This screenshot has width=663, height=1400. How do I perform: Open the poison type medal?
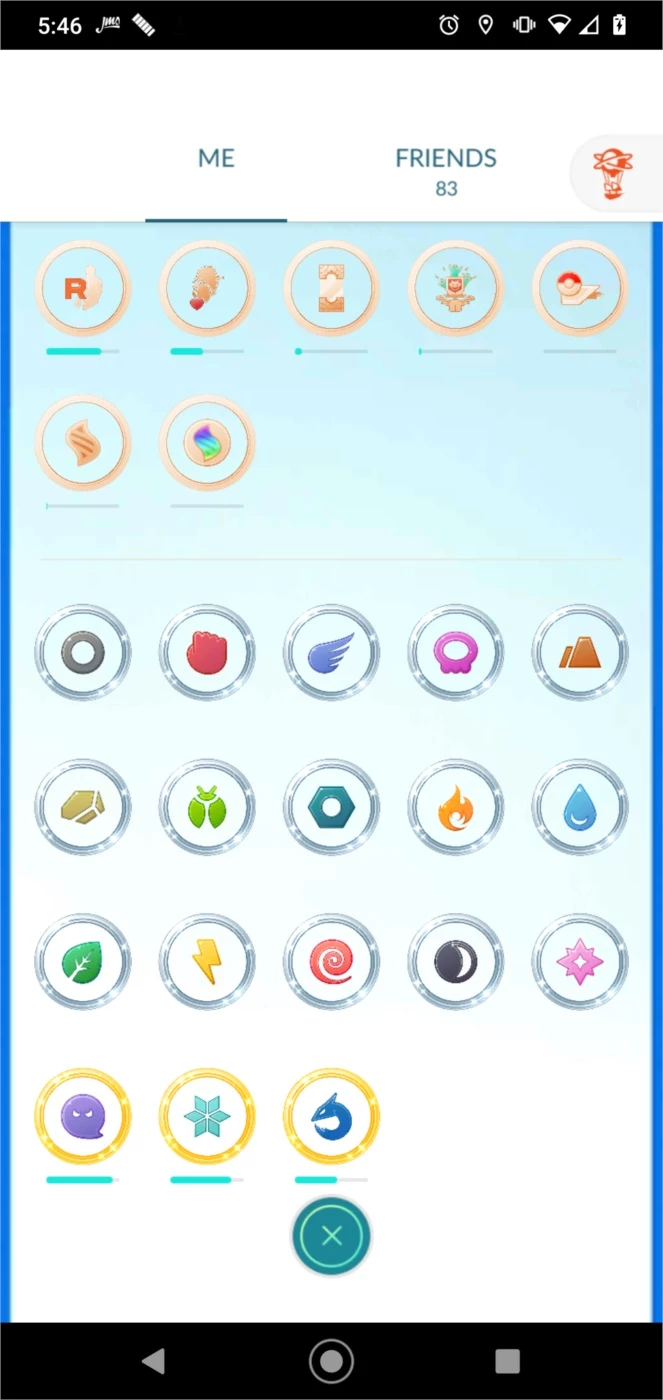click(455, 653)
